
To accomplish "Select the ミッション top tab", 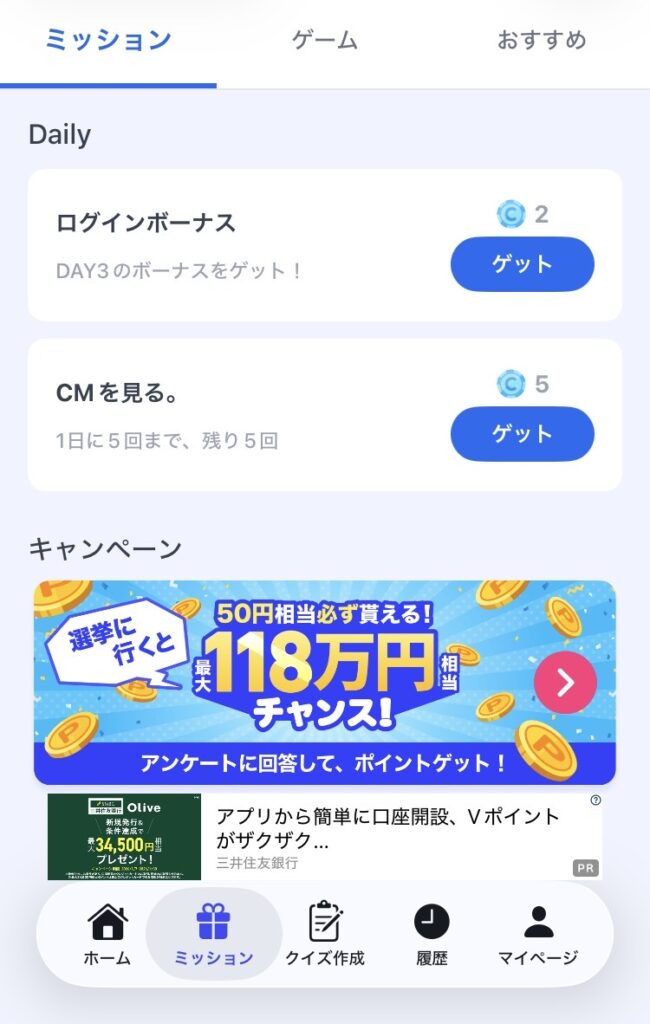I will (x=108, y=41).
